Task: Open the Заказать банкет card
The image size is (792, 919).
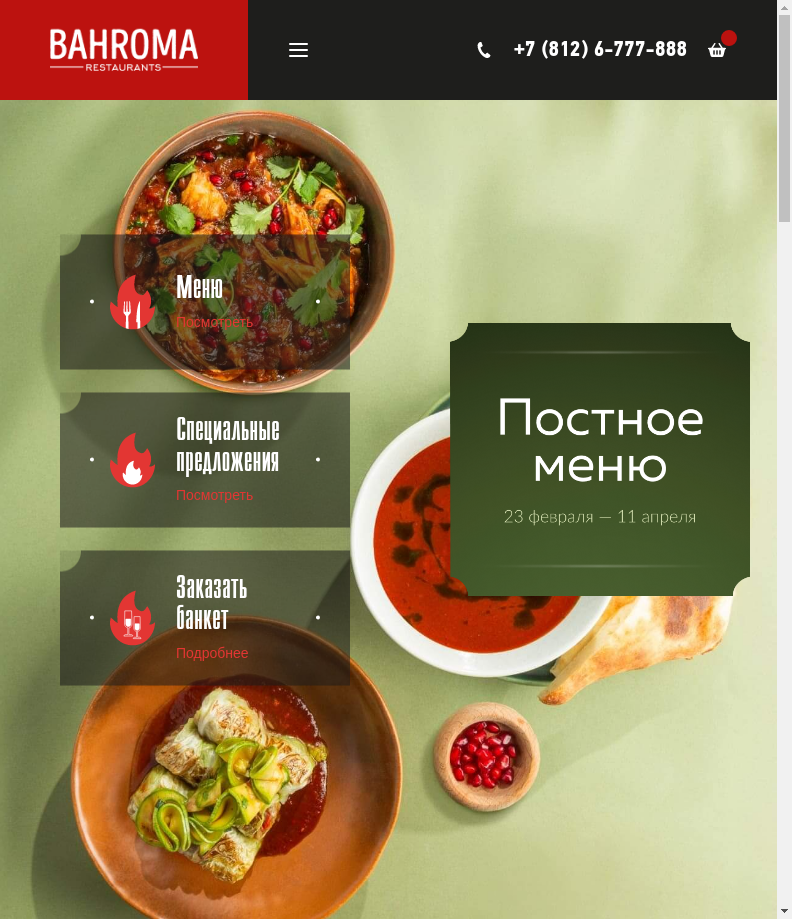Action: pyautogui.click(x=205, y=618)
